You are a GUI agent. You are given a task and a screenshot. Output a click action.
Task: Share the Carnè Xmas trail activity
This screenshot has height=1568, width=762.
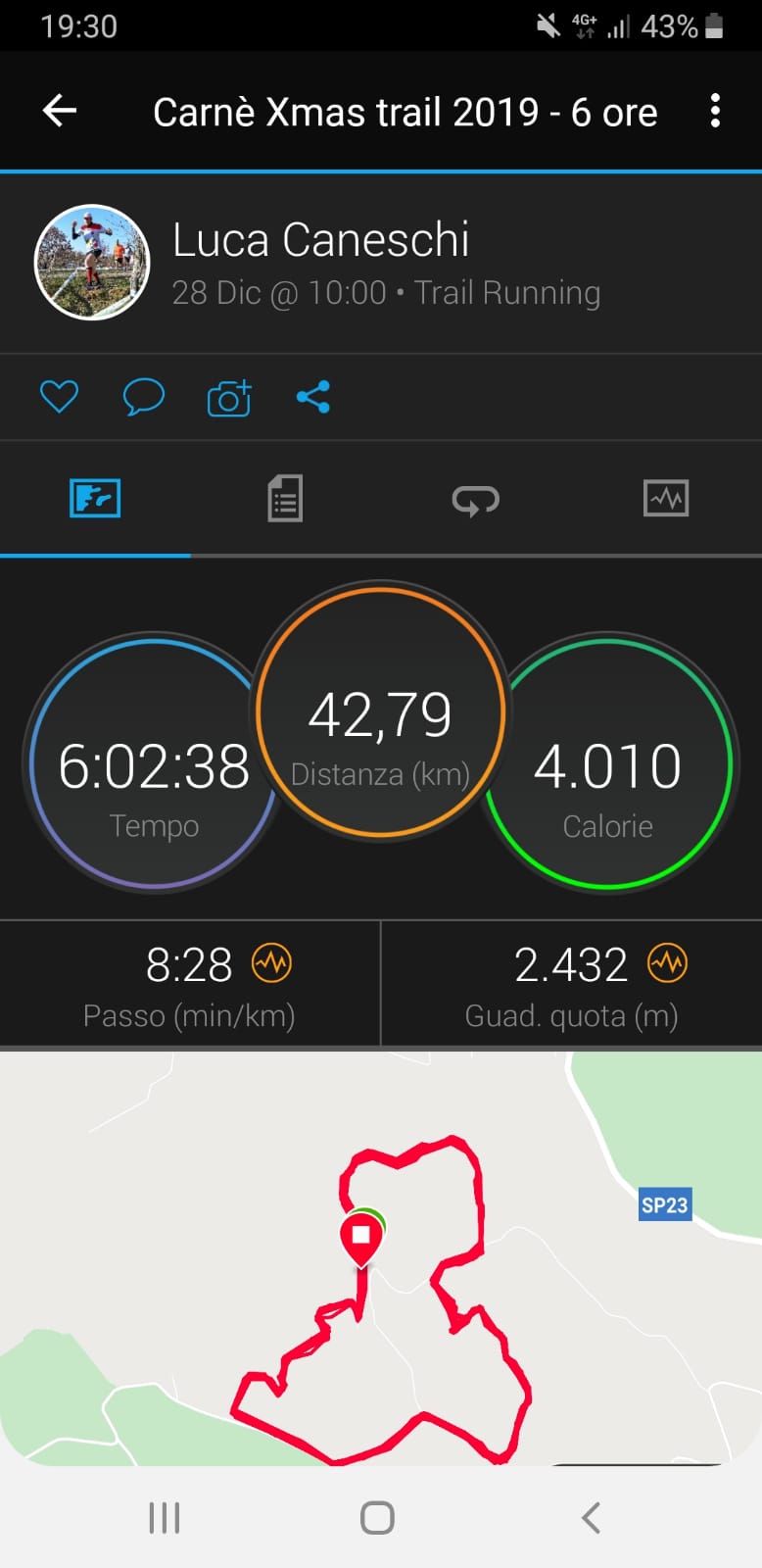coord(313,397)
